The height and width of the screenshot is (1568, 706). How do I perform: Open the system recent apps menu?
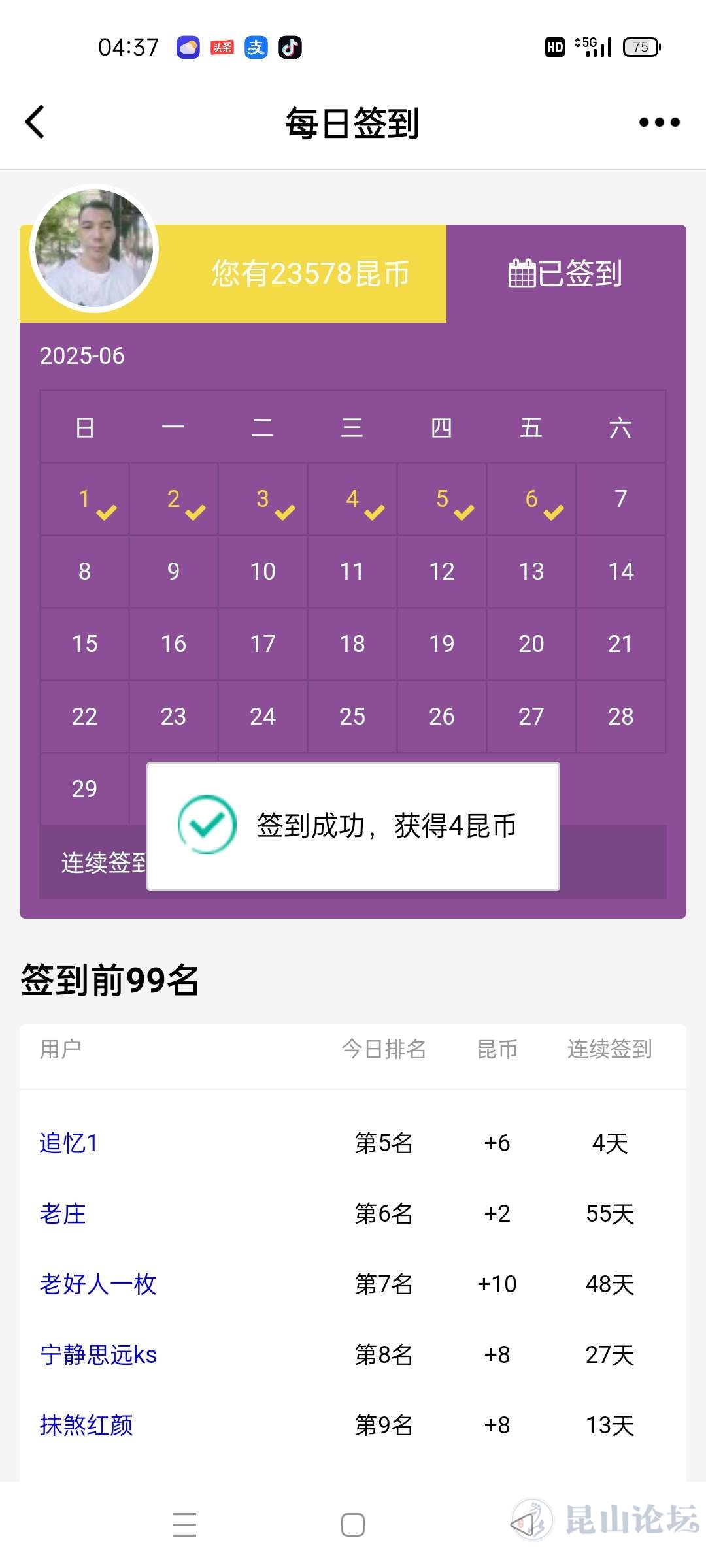point(184,1525)
